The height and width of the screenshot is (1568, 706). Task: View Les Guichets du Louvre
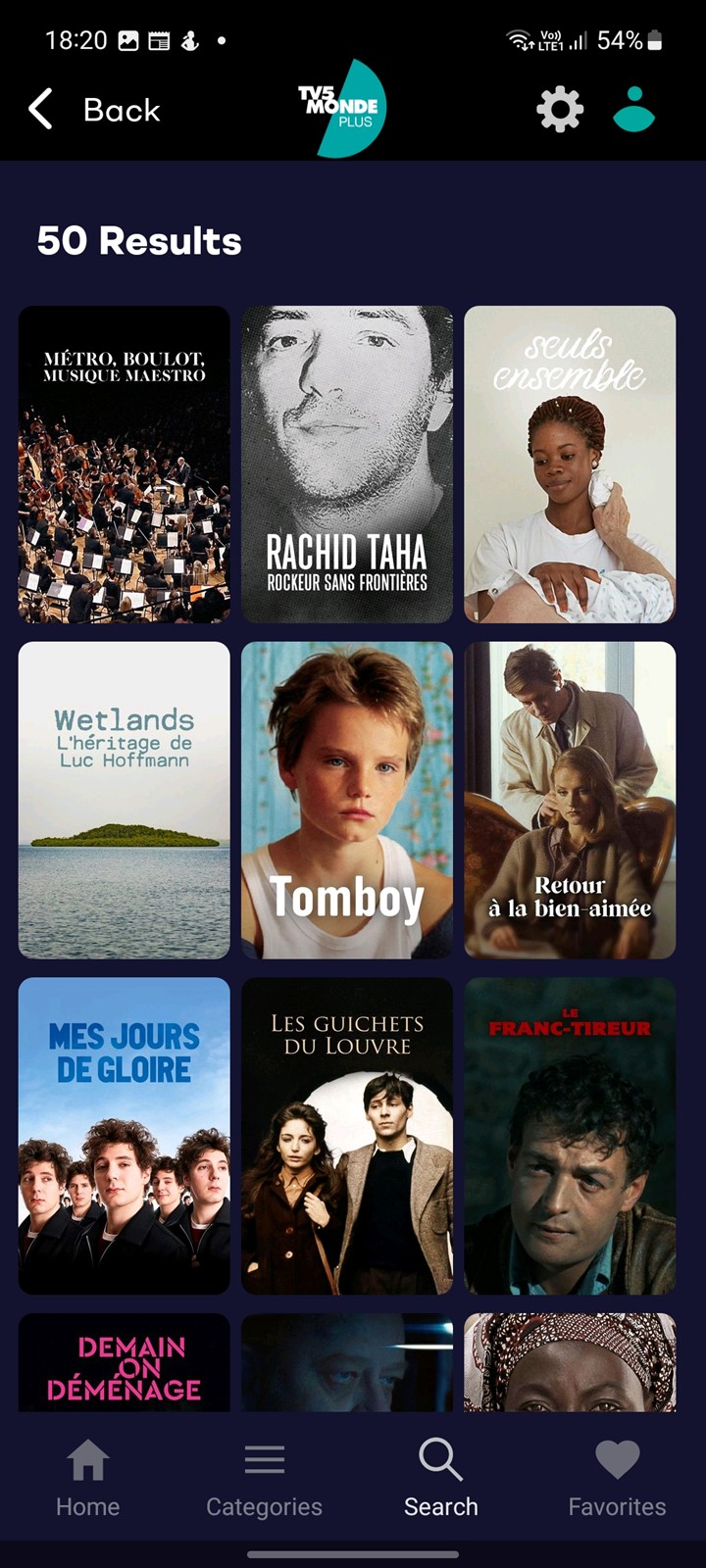[347, 1137]
